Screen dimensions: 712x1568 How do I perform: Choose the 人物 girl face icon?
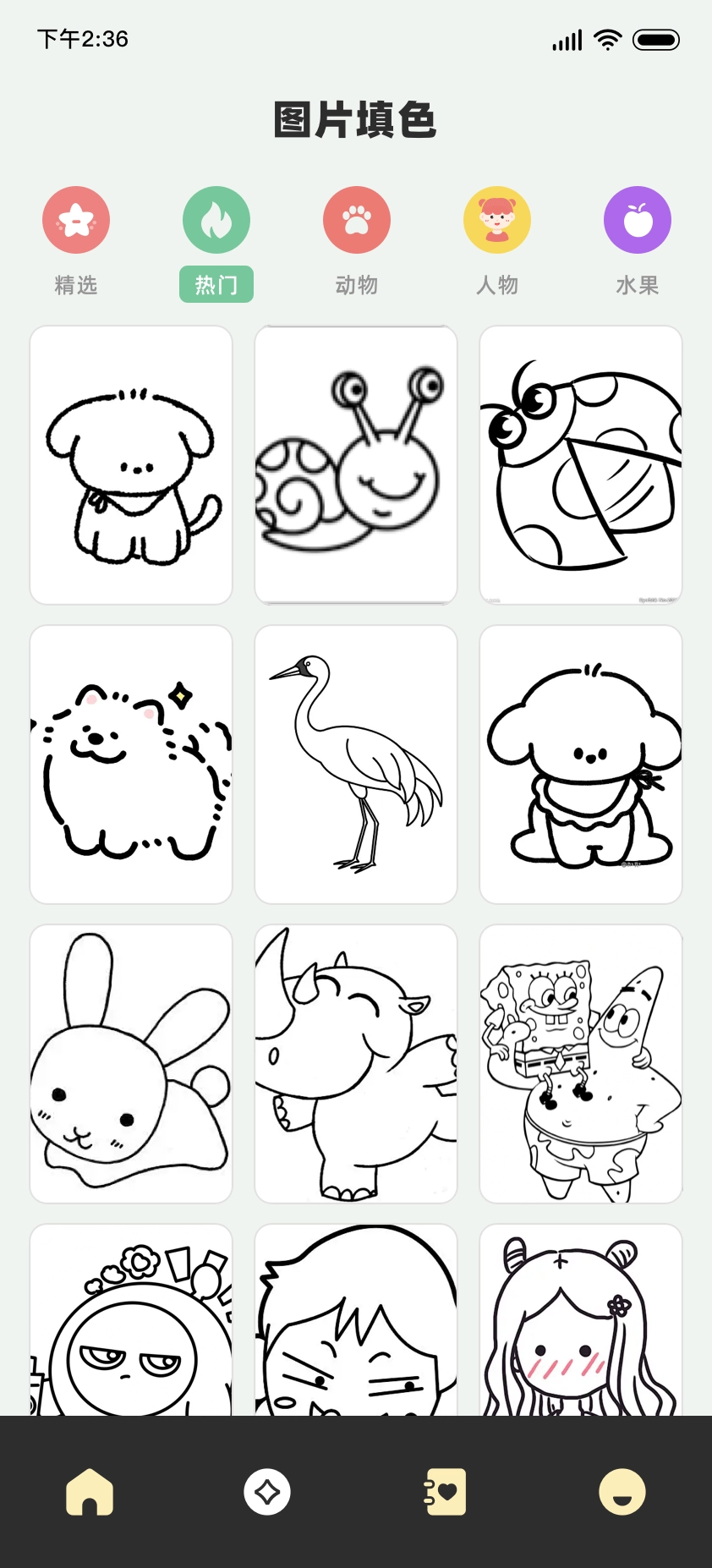[x=496, y=219]
